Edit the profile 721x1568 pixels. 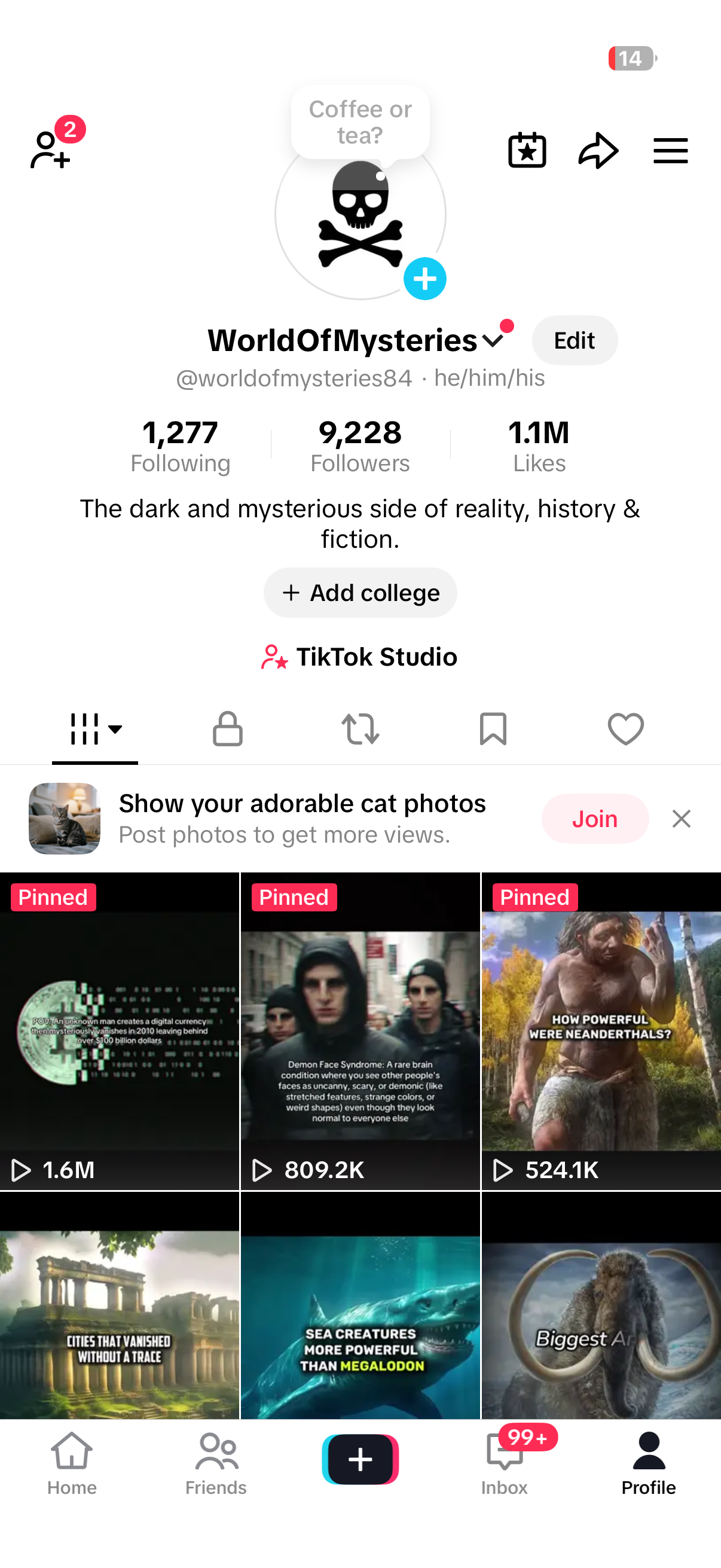tap(575, 340)
